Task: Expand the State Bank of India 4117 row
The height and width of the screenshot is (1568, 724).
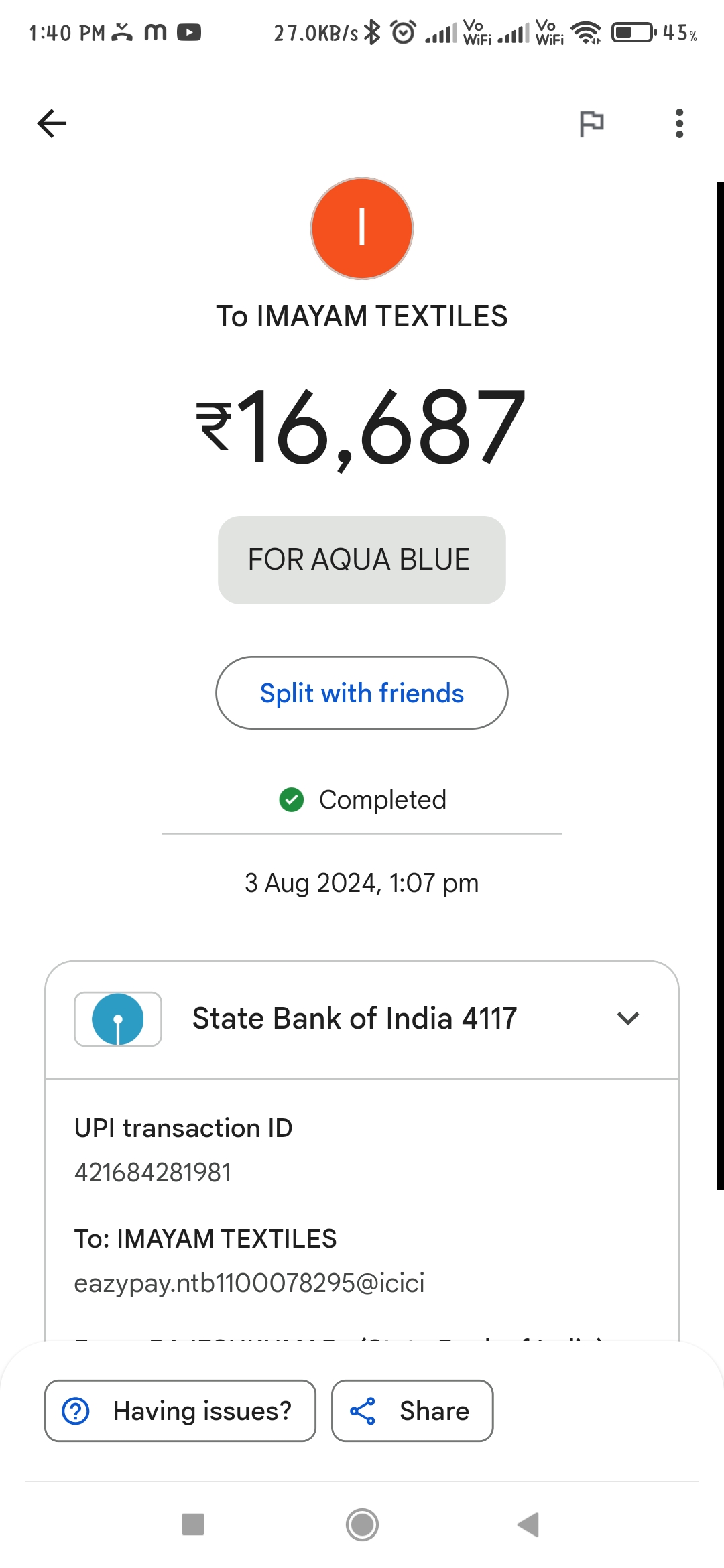Action: click(362, 1019)
